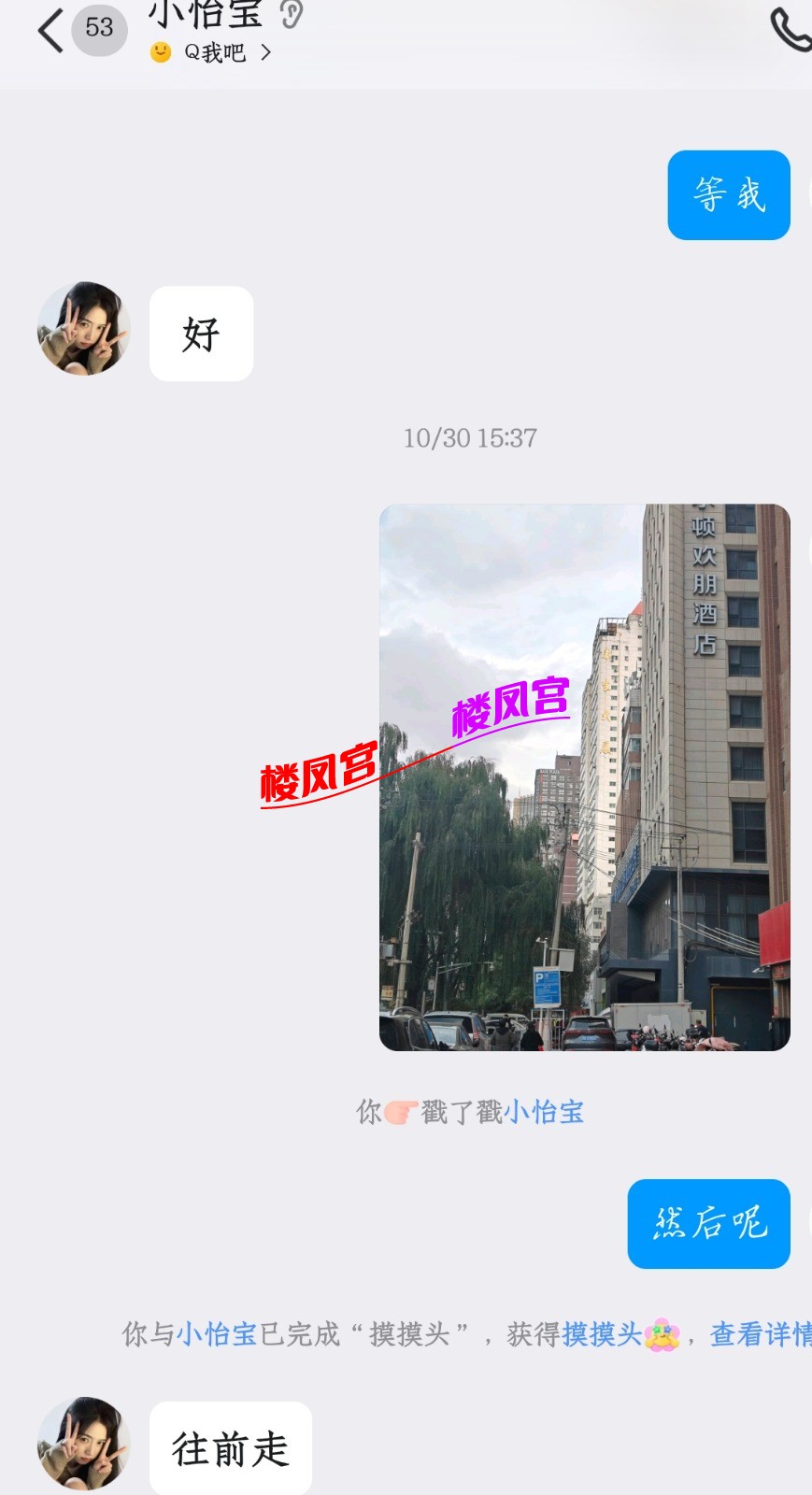Viewport: 812px width, 1495px height.
Task: Open the blue 摸摸头 link
Action: pyautogui.click(x=601, y=1334)
